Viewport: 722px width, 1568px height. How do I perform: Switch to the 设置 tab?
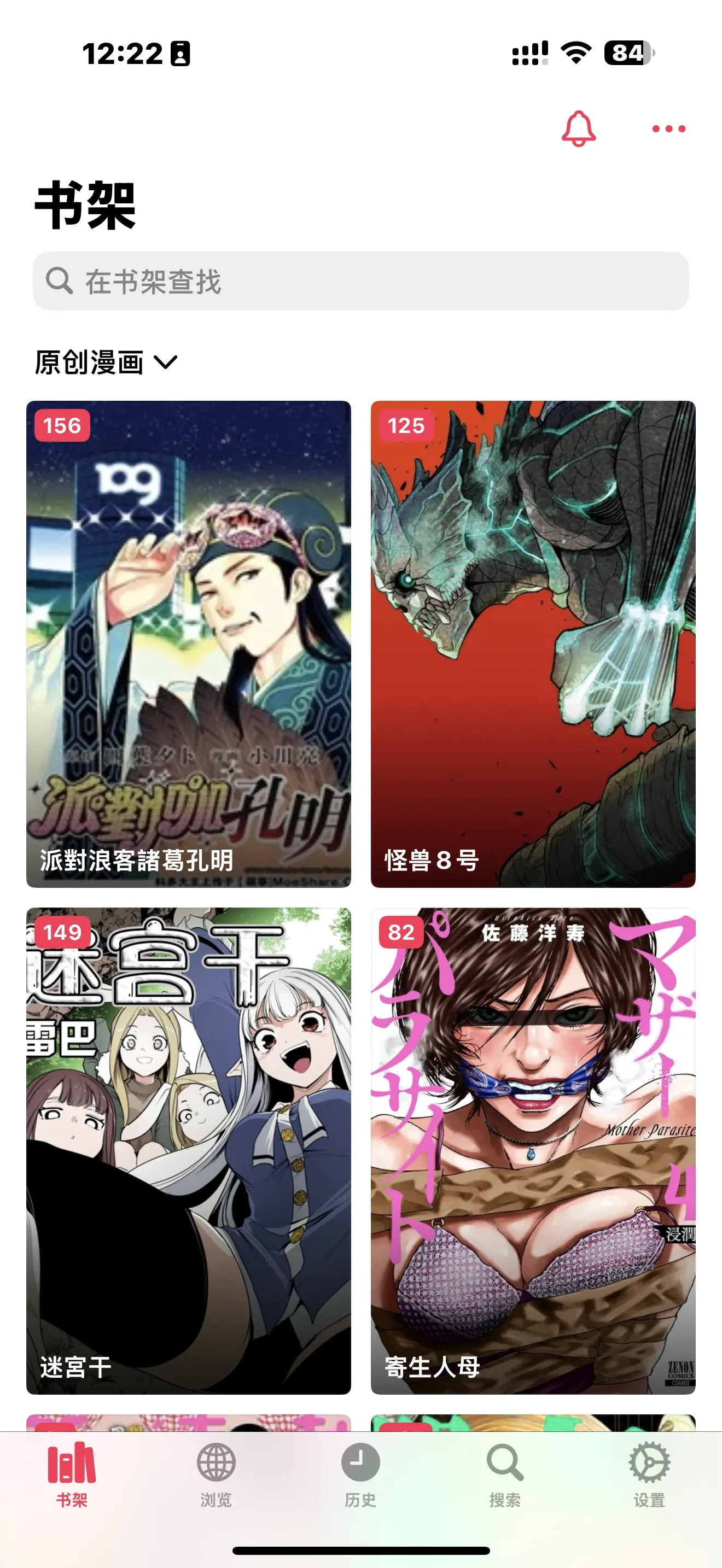click(x=649, y=1473)
